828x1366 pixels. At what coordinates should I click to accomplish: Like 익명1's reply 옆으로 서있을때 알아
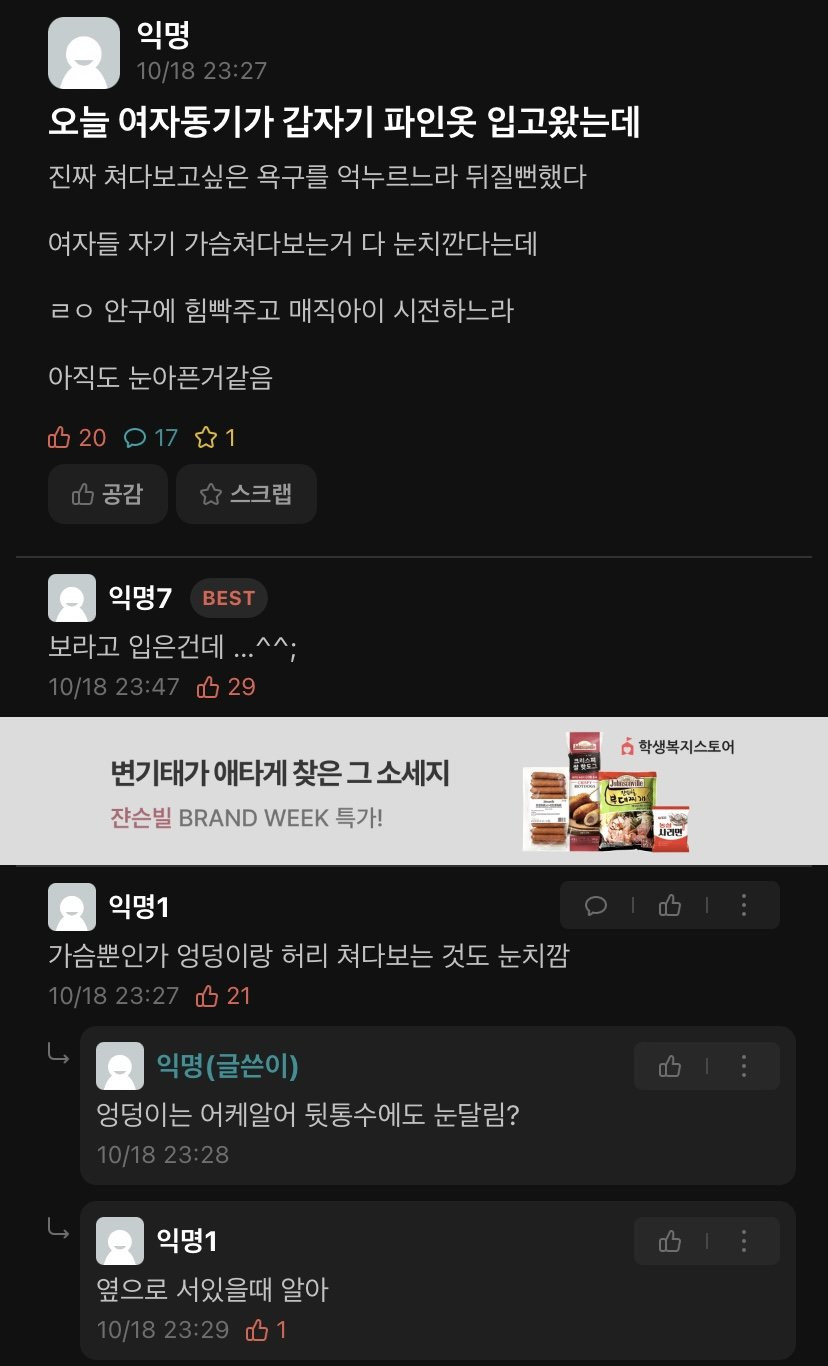pos(670,1242)
